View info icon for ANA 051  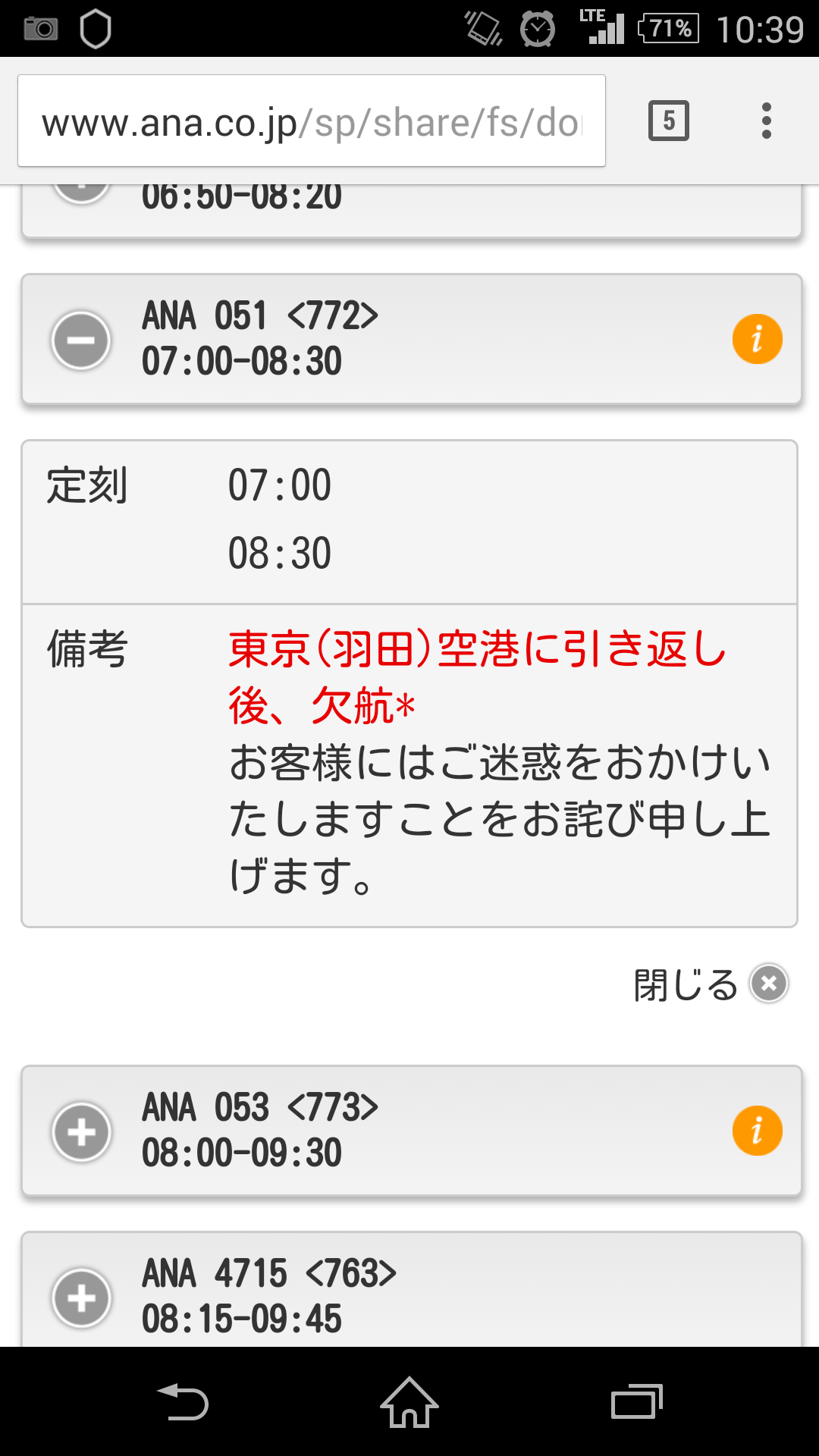757,339
